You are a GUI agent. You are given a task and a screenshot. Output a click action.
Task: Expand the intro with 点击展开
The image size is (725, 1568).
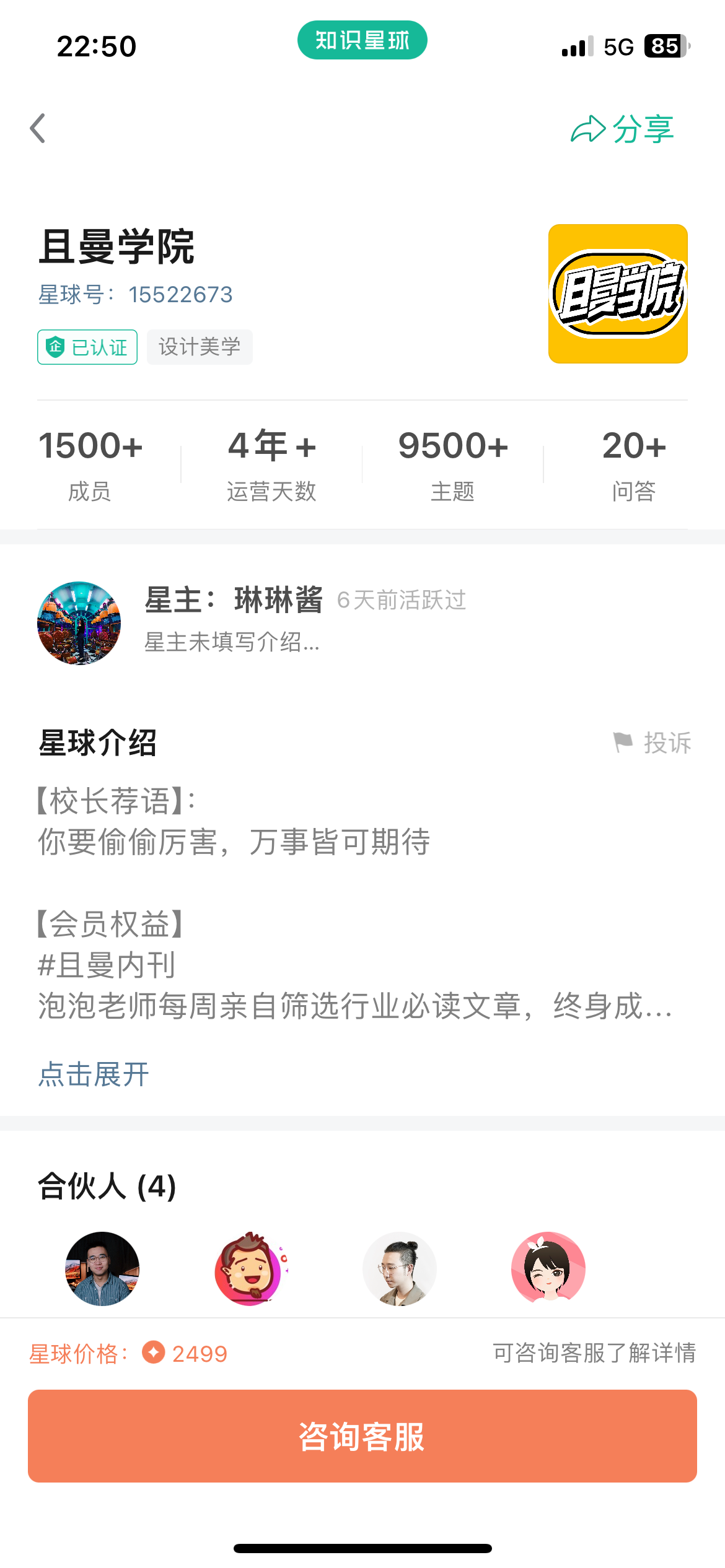click(94, 1074)
